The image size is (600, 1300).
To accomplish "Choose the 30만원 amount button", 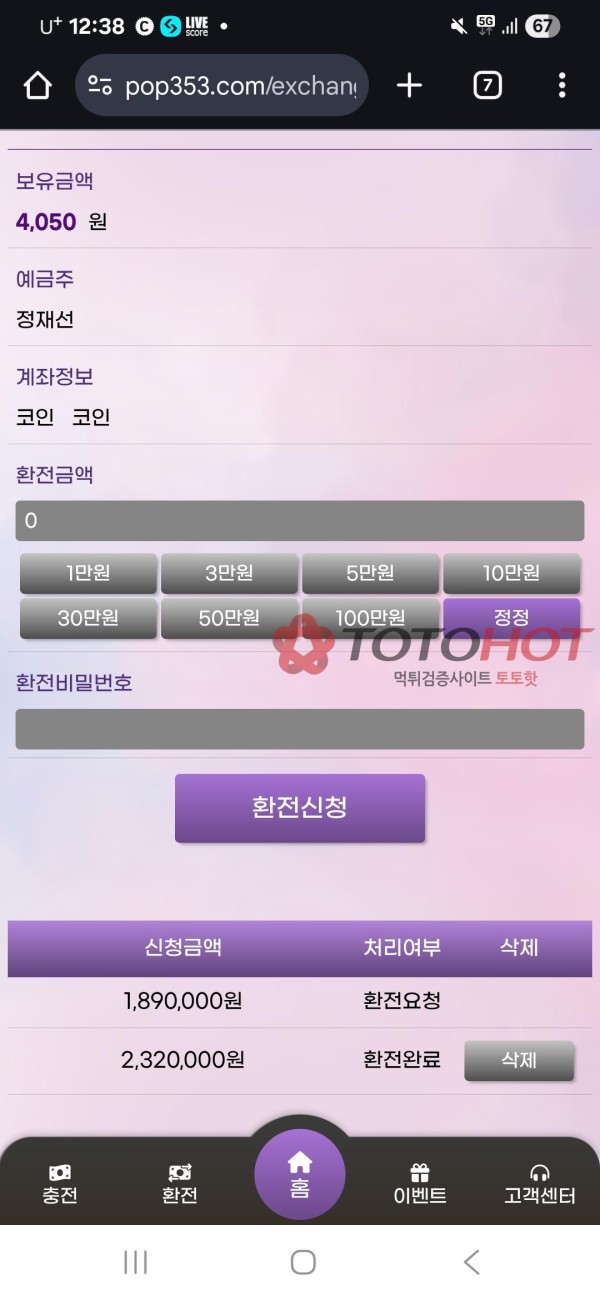I will pyautogui.click(x=88, y=618).
